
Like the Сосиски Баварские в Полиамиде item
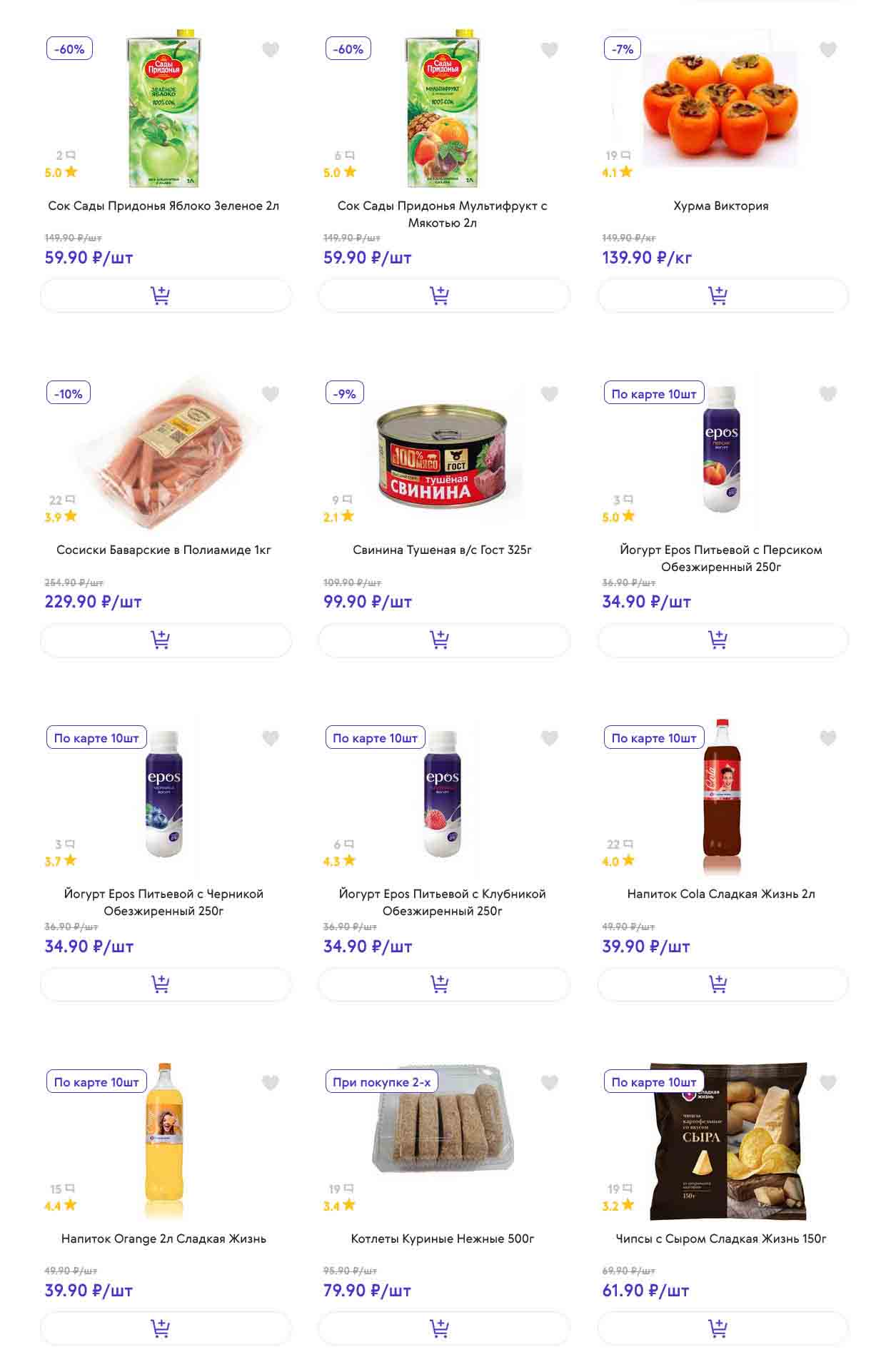pyautogui.click(x=270, y=394)
